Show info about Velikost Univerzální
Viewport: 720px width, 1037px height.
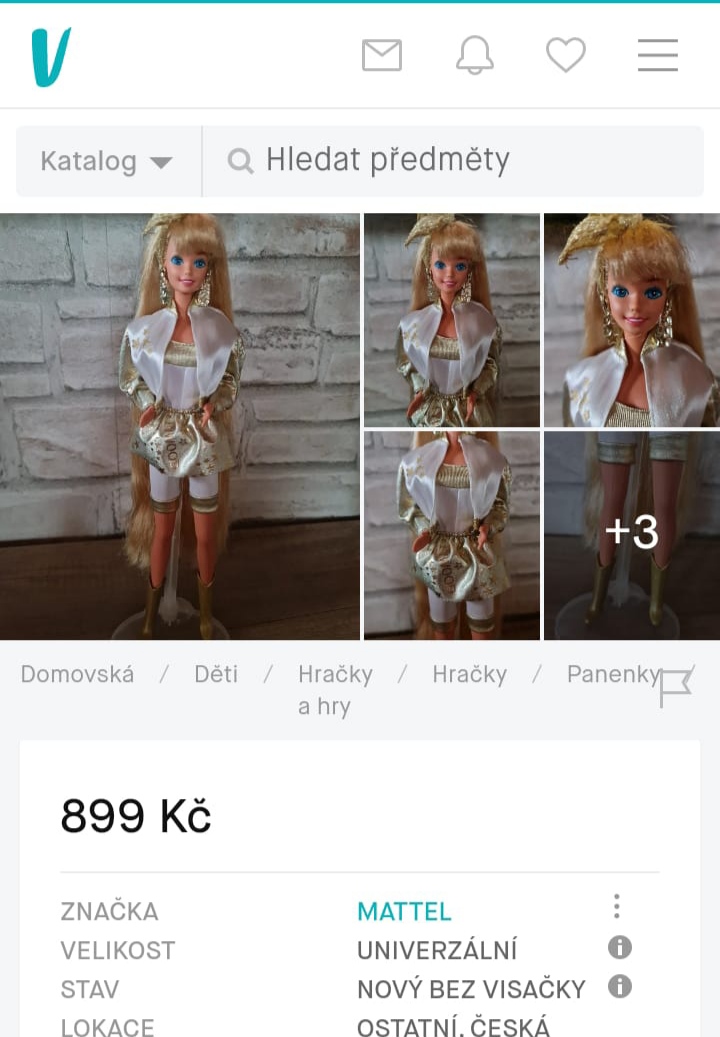620,947
